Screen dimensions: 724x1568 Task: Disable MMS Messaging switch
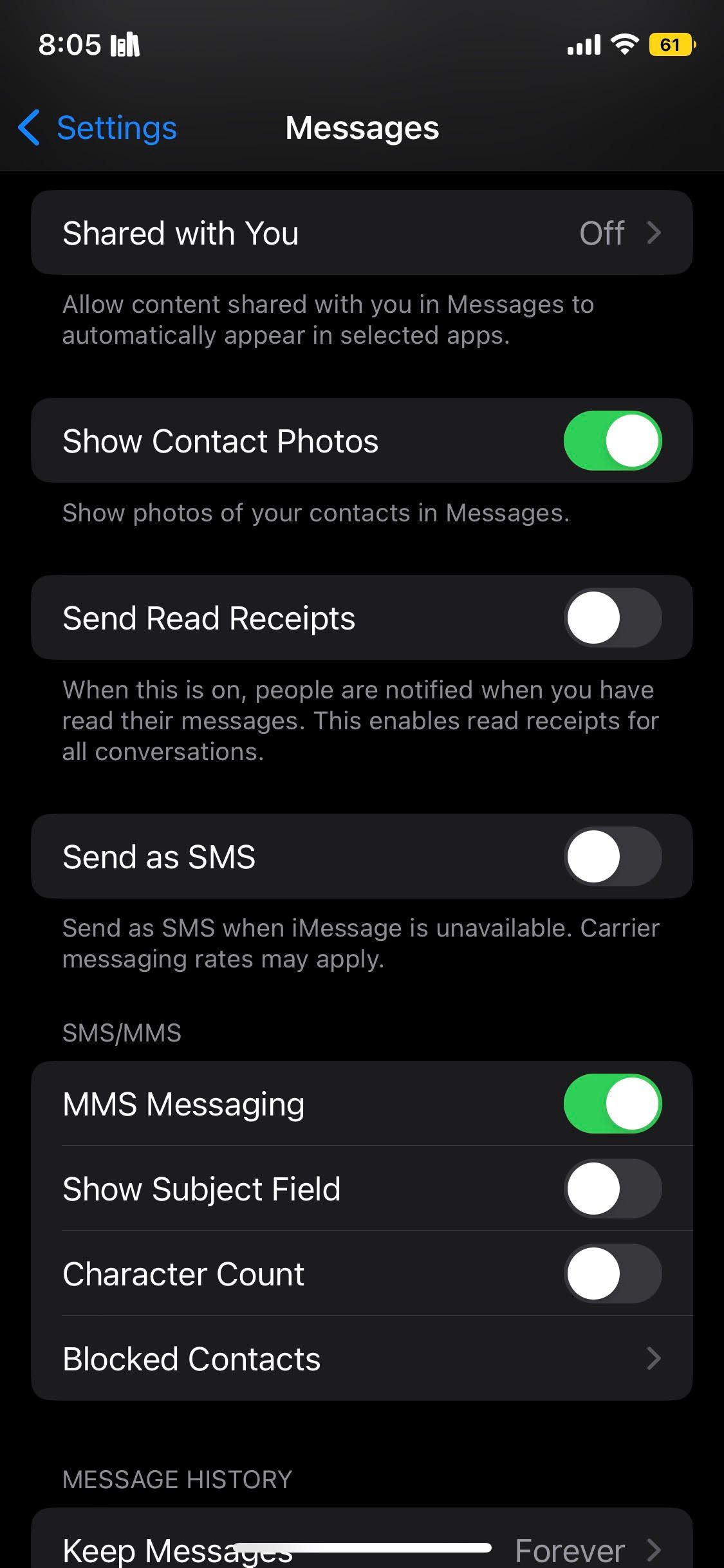tap(612, 1104)
